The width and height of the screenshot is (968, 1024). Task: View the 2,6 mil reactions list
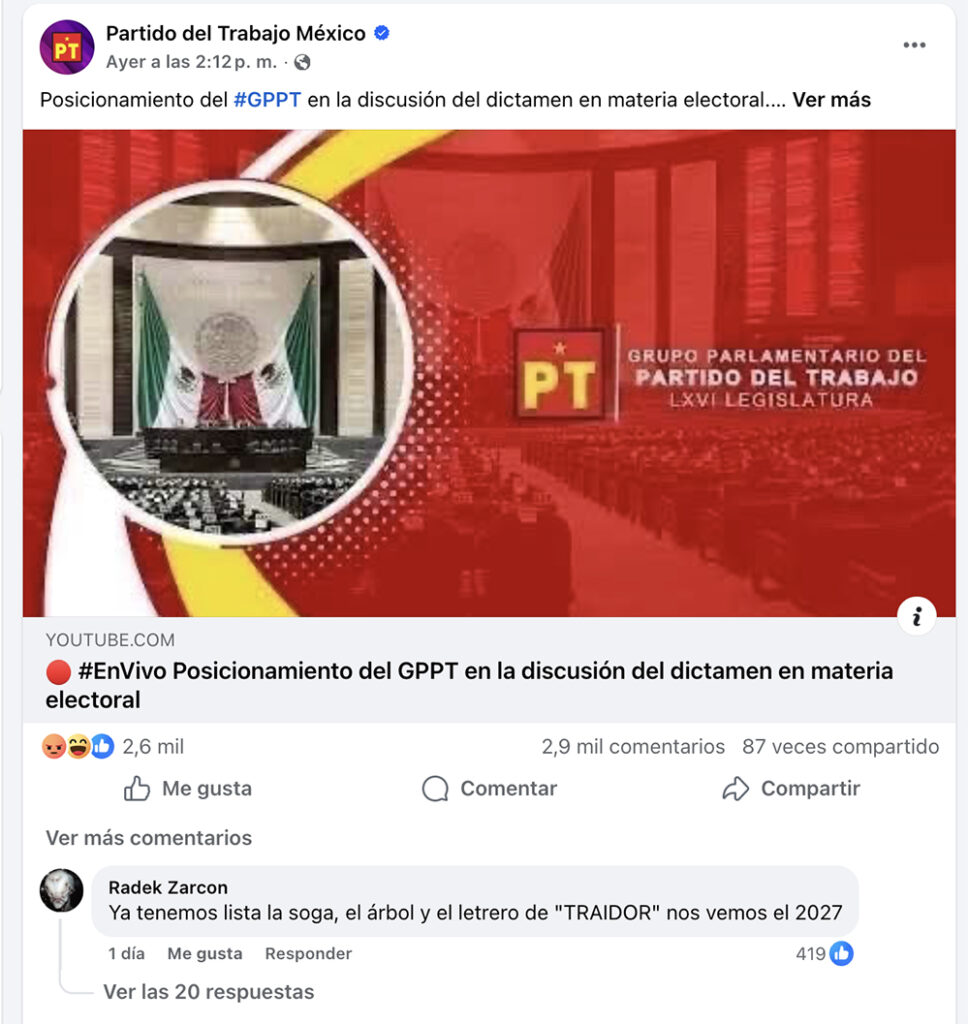coord(152,746)
